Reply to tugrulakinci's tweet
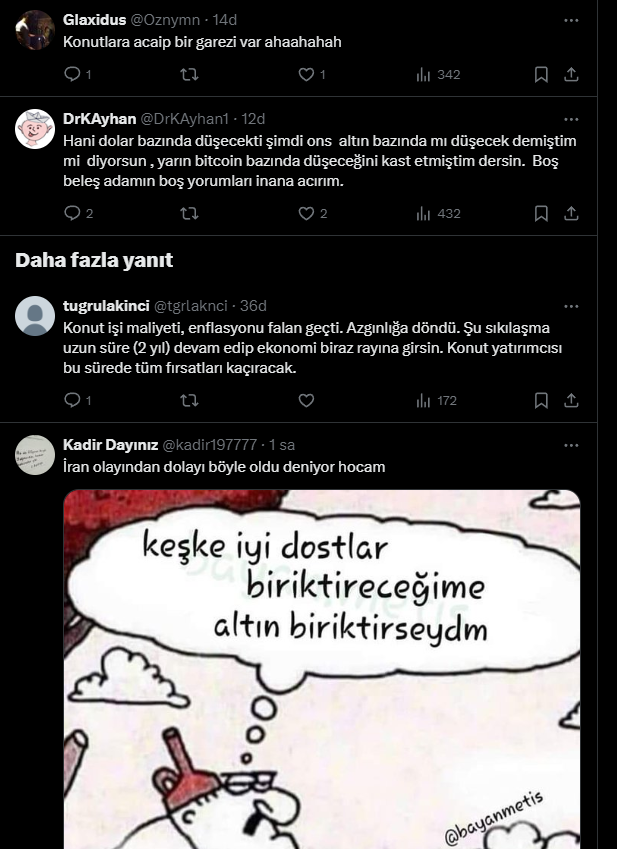 point(71,400)
